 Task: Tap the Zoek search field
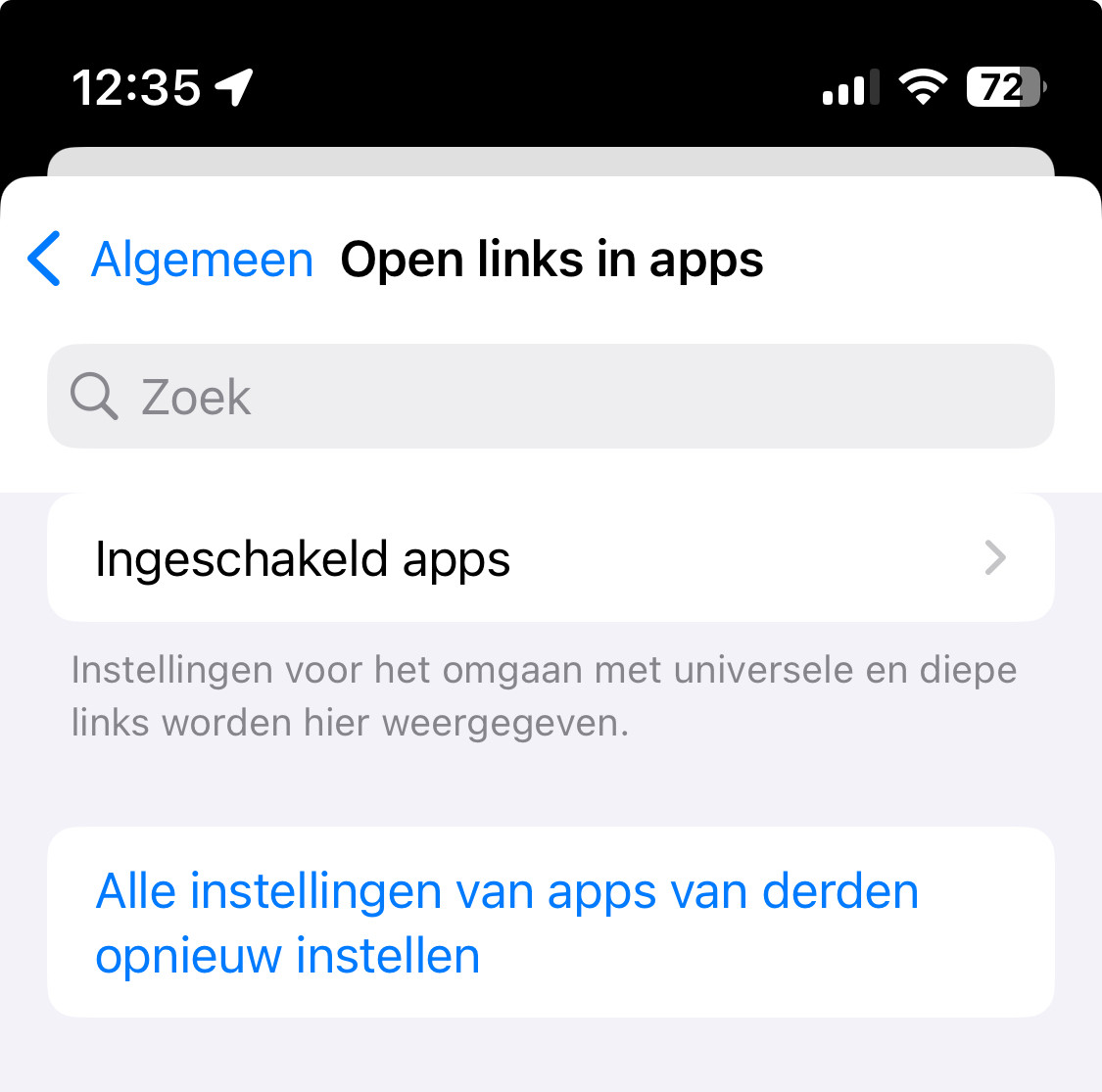click(549, 397)
